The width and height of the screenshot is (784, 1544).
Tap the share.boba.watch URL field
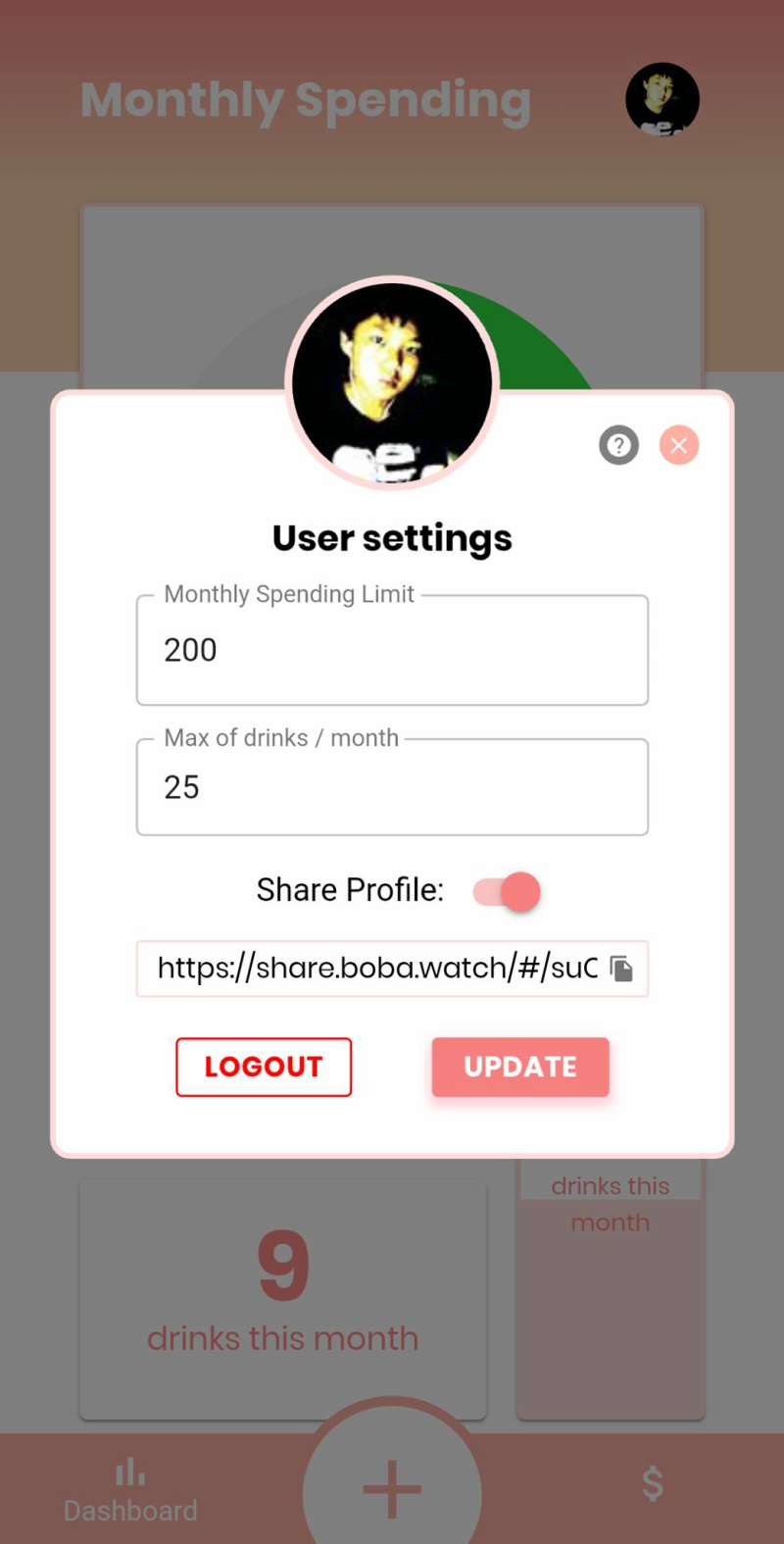point(377,969)
